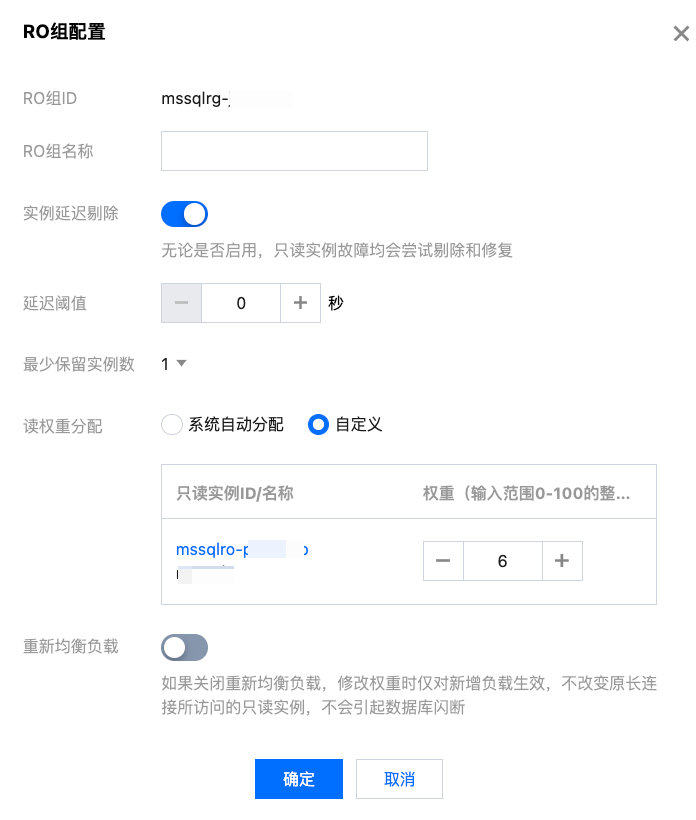Open the mssqlro read-only instance link
696x820 pixels.
pos(242,550)
